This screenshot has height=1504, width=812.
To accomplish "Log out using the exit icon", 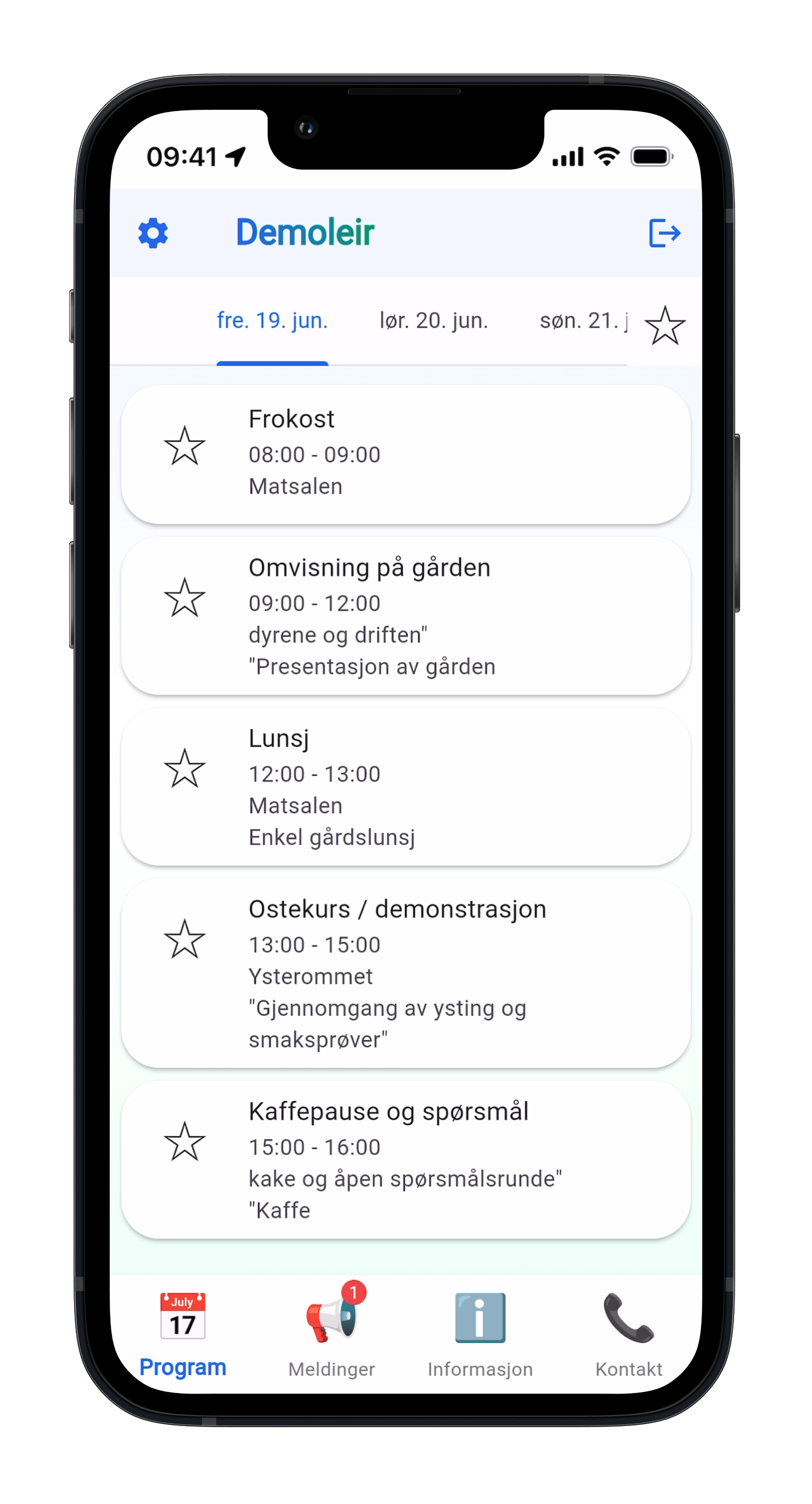I will pos(664,233).
